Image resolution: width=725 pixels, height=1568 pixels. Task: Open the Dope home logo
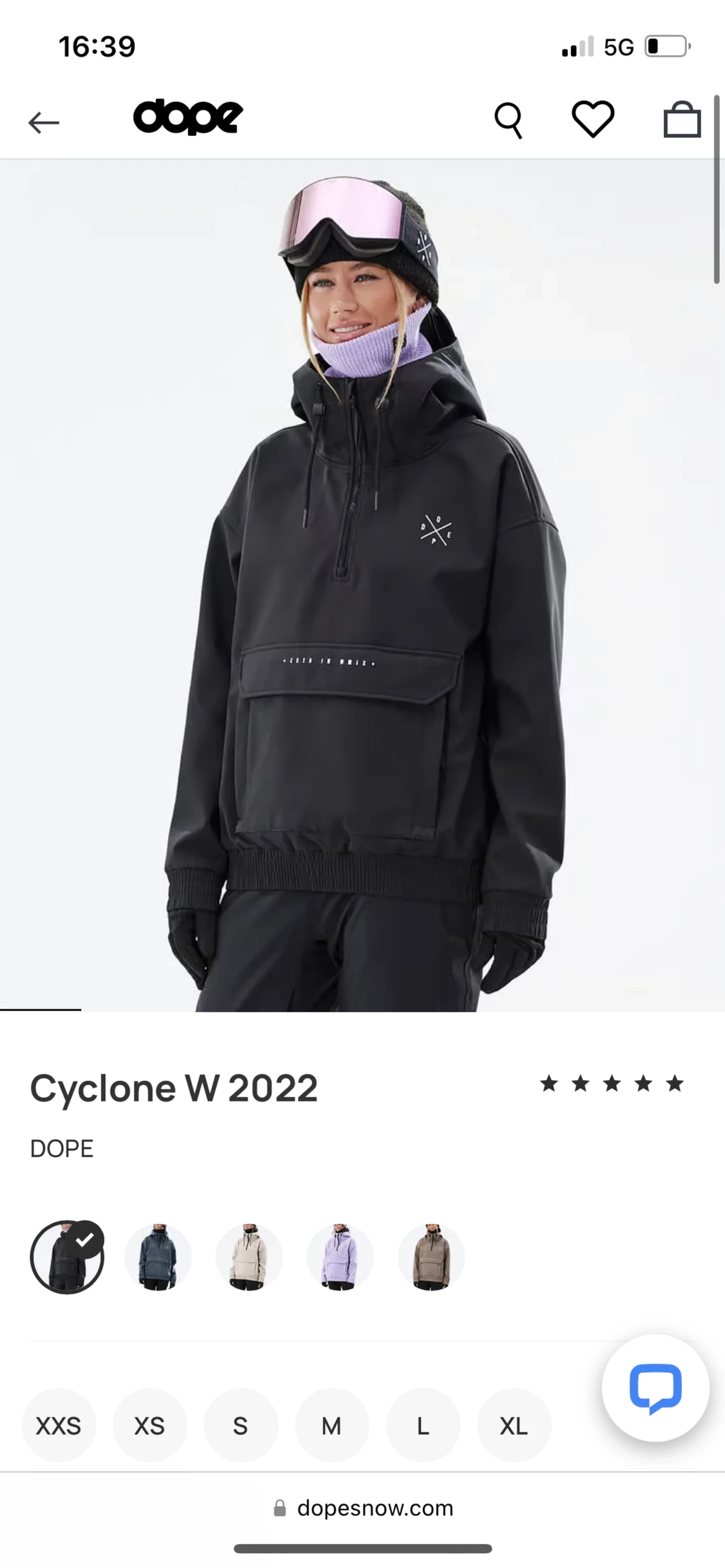click(x=188, y=117)
